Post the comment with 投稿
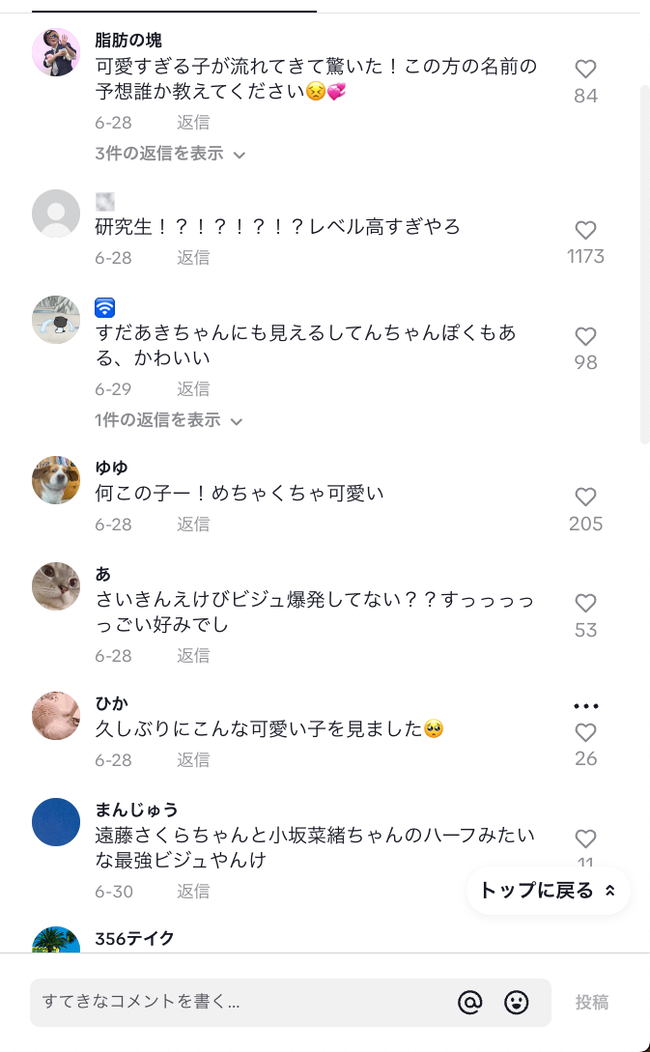Viewport: 650px width, 1052px height. pos(592,1002)
